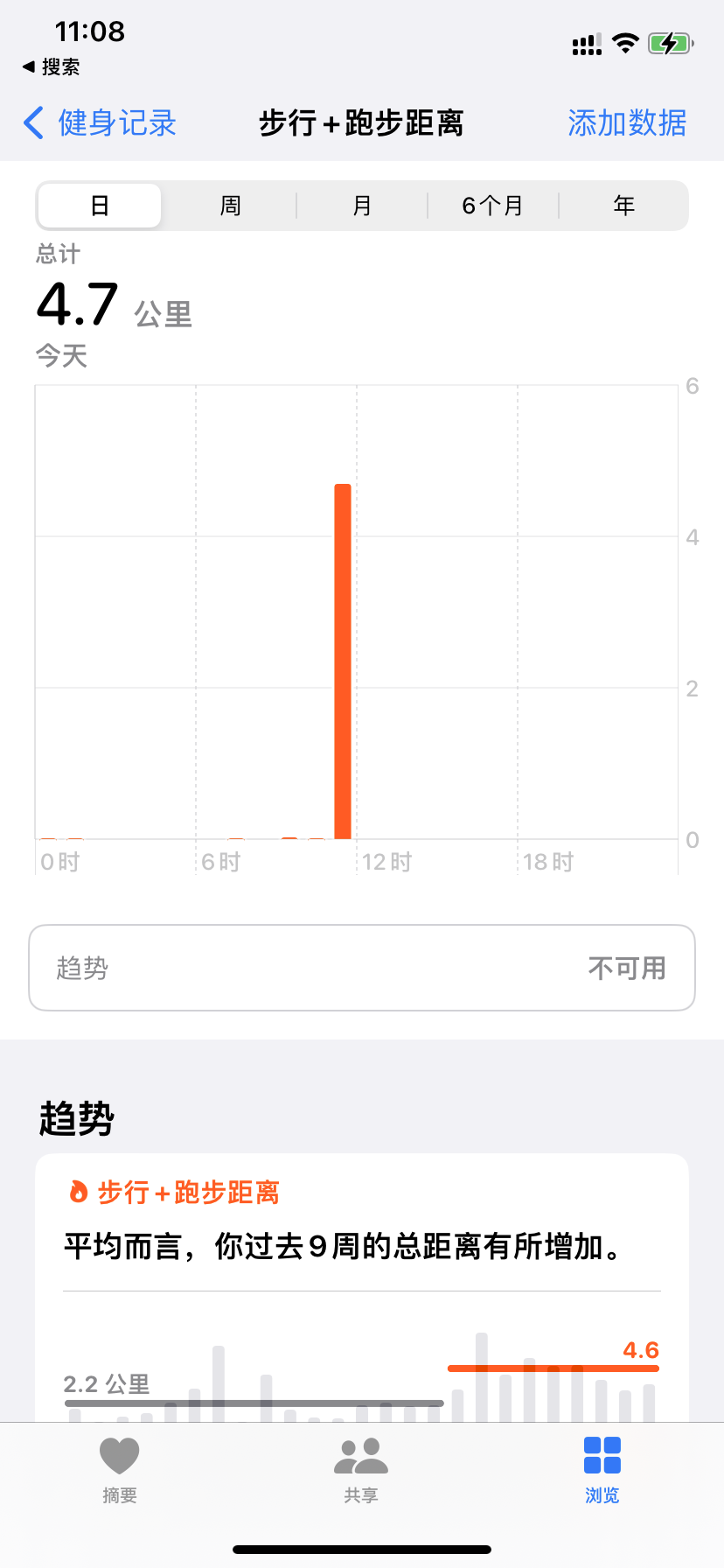Open the 浏览 tab
The width and height of the screenshot is (724, 1568).
pyautogui.click(x=602, y=1471)
